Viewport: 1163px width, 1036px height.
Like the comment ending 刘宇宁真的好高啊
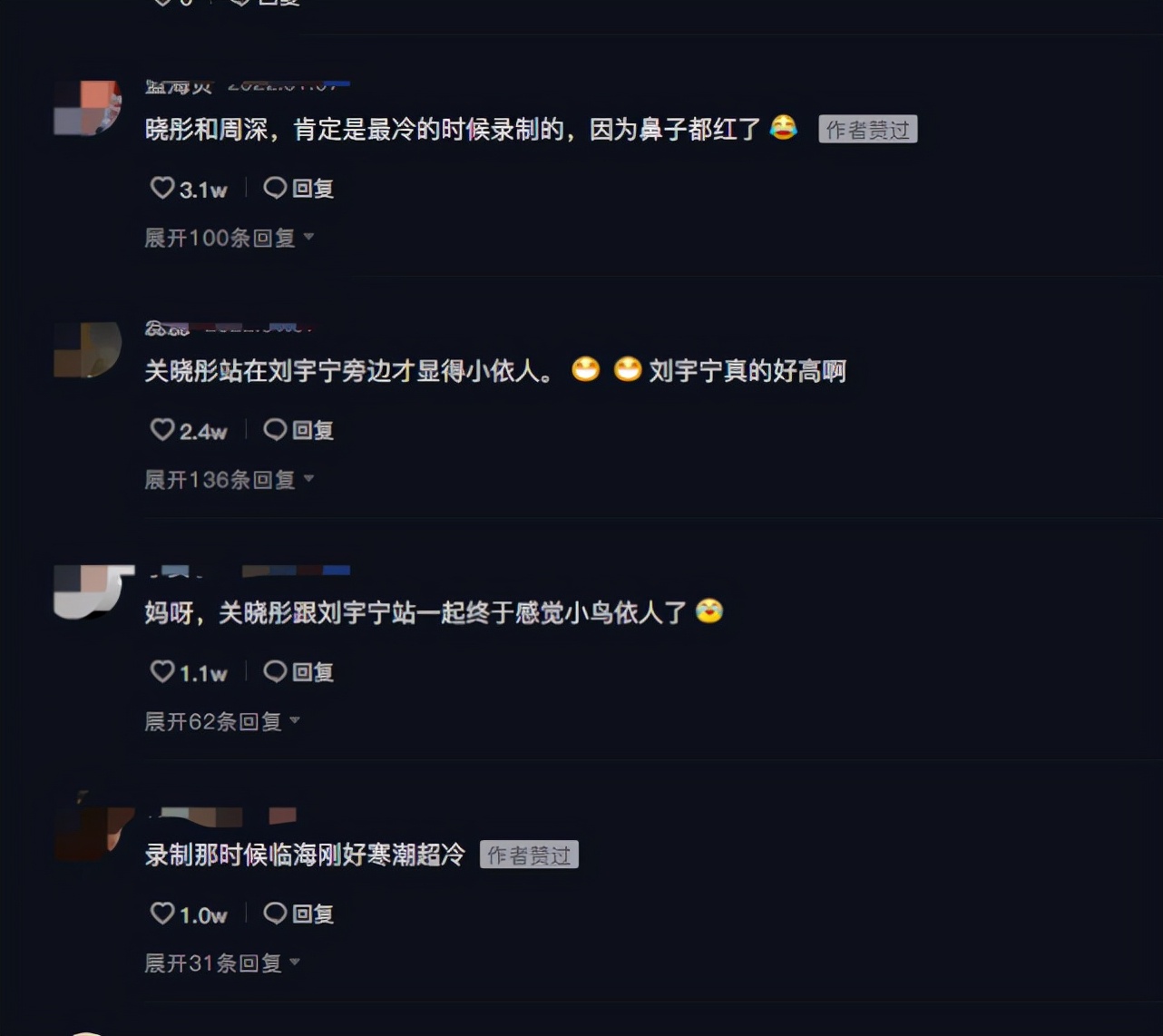coord(163,430)
